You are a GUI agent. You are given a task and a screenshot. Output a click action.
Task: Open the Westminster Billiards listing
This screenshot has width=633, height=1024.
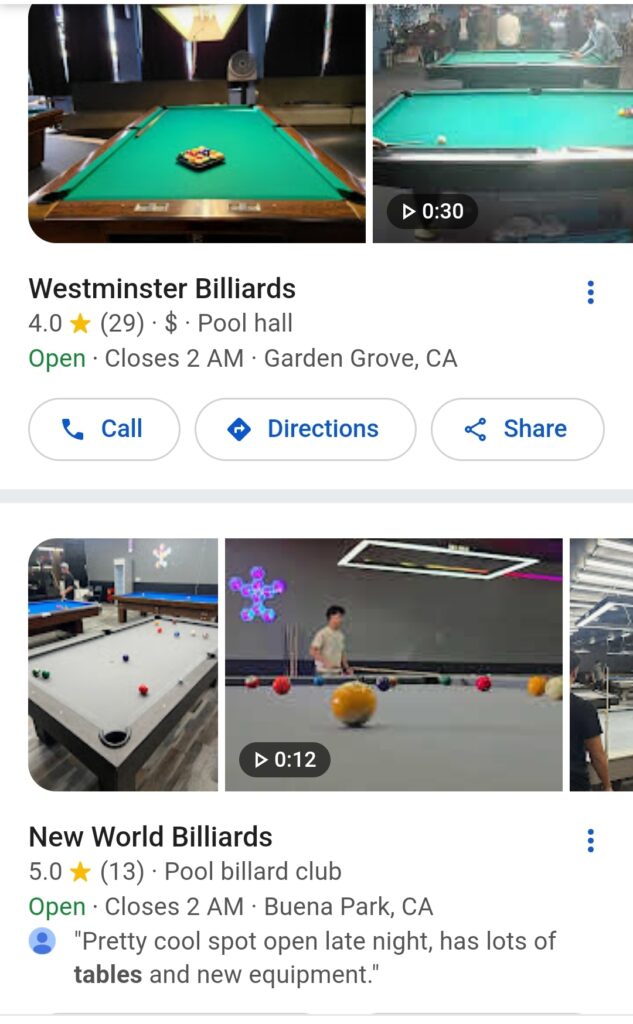[x=162, y=289]
